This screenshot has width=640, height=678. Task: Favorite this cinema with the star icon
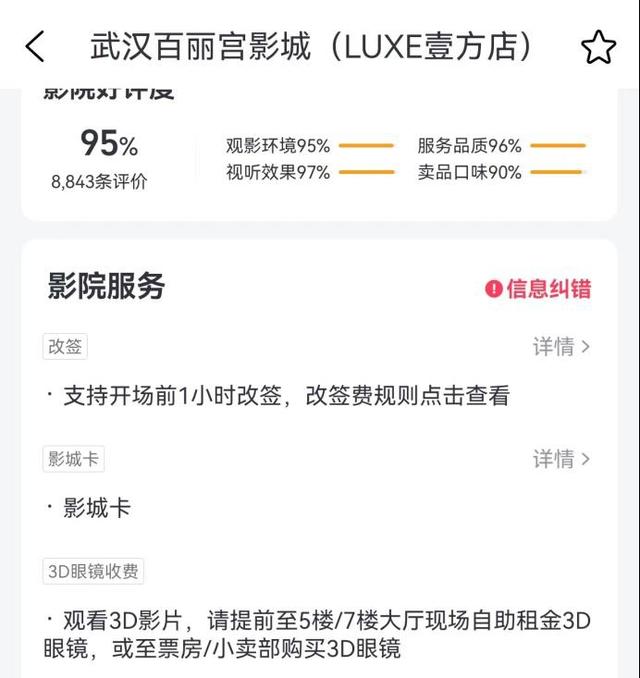point(598,47)
